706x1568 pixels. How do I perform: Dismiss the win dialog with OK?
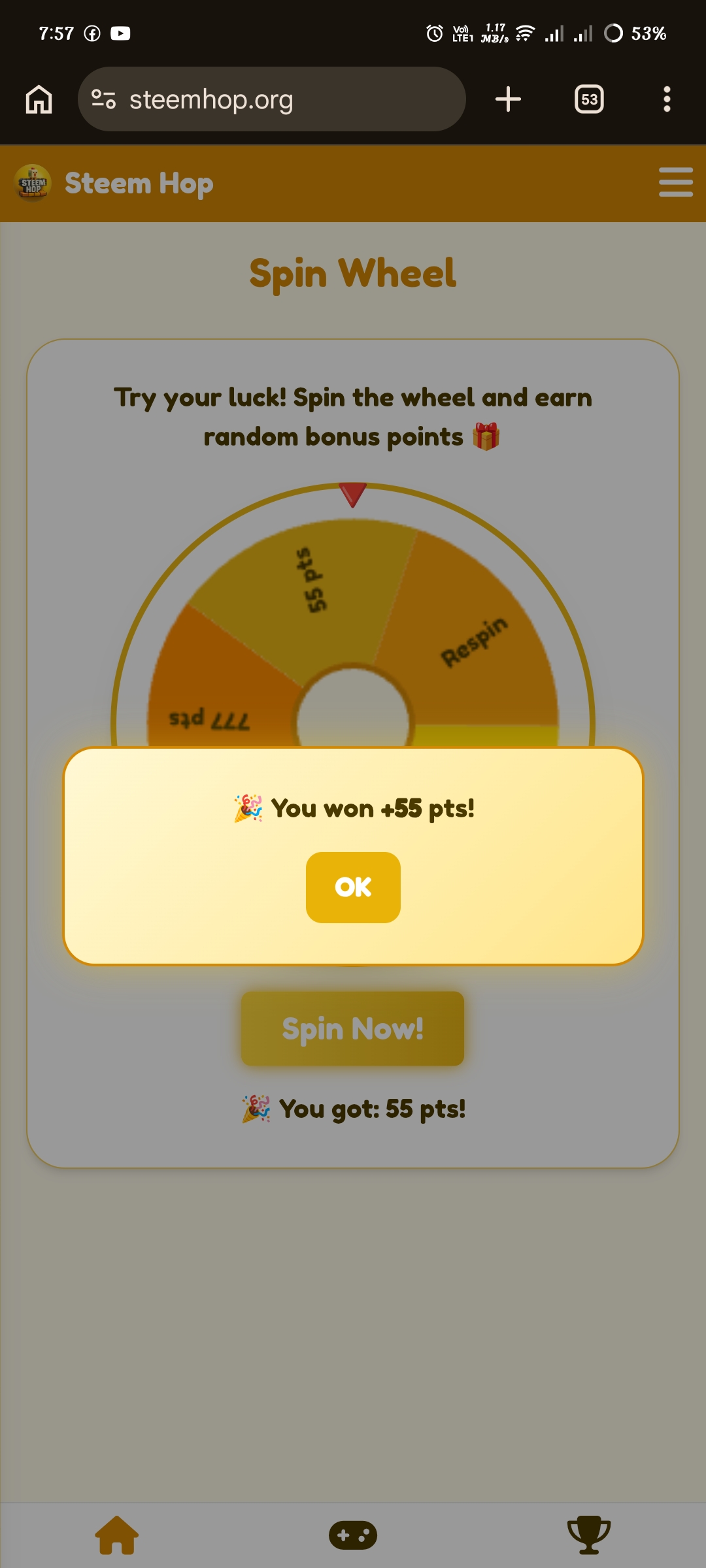(x=353, y=887)
